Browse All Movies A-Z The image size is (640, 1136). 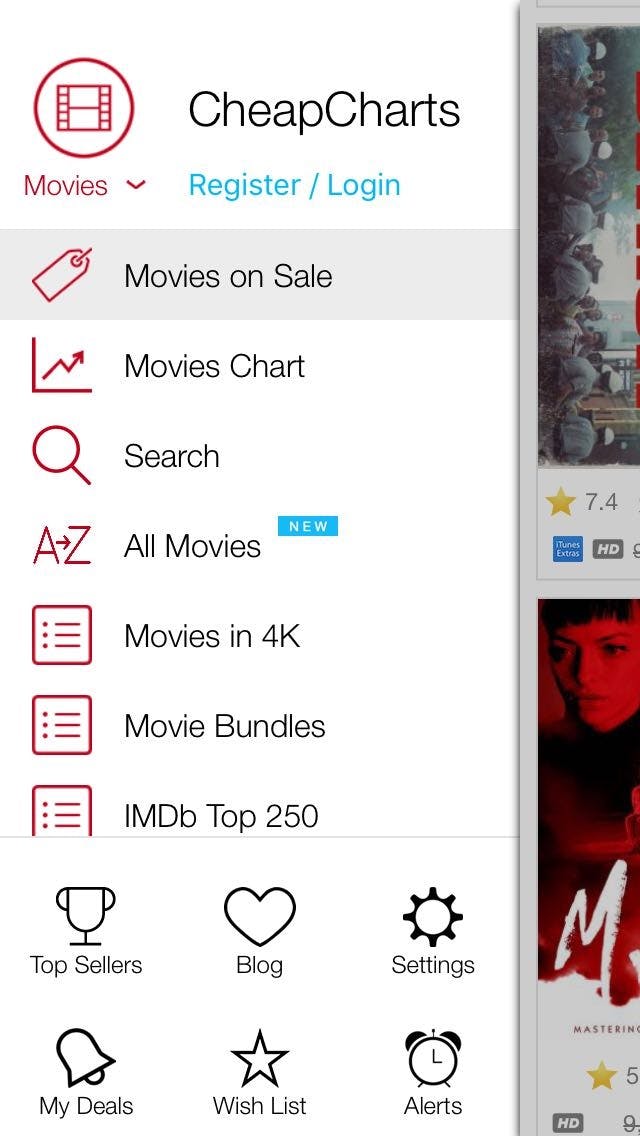coord(192,546)
